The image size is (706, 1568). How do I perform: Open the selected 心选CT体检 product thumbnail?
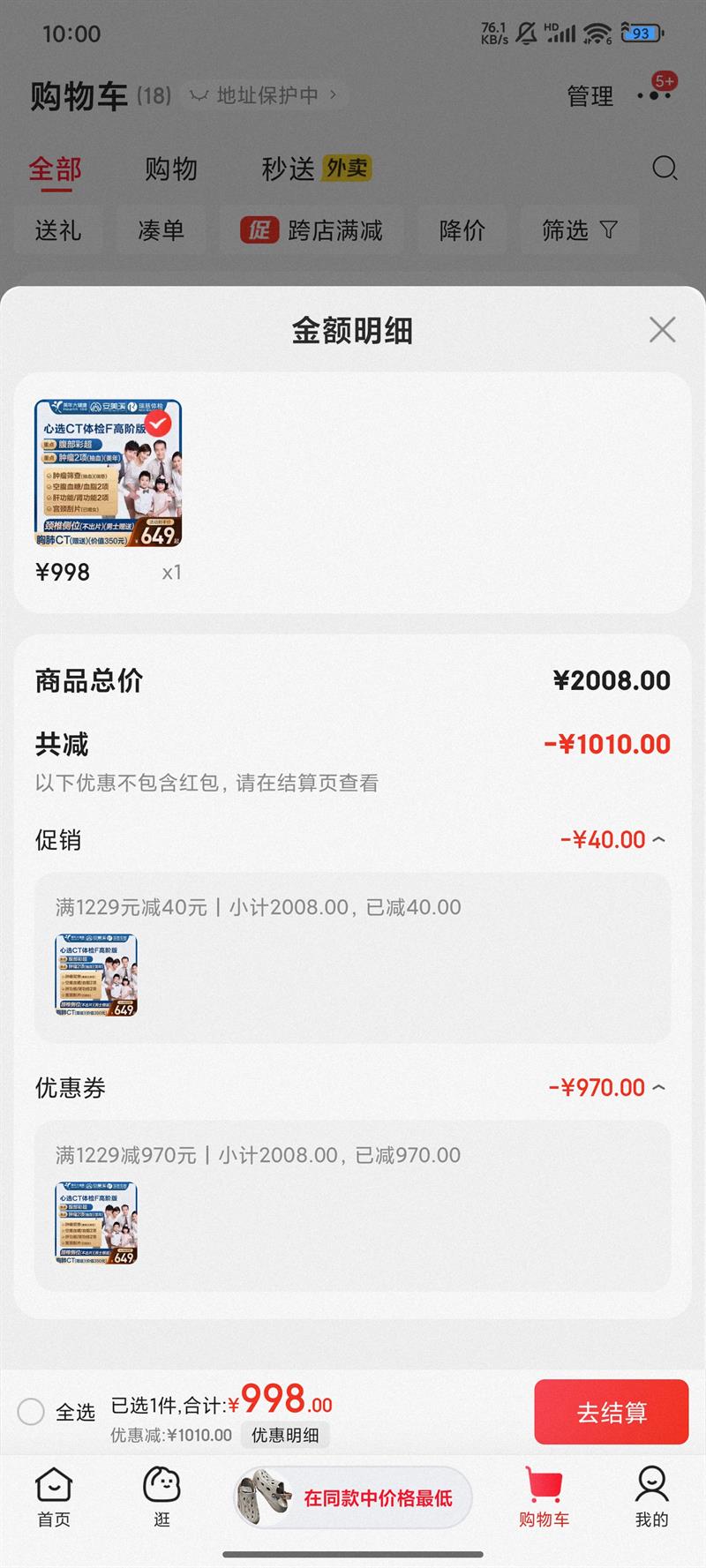click(108, 474)
